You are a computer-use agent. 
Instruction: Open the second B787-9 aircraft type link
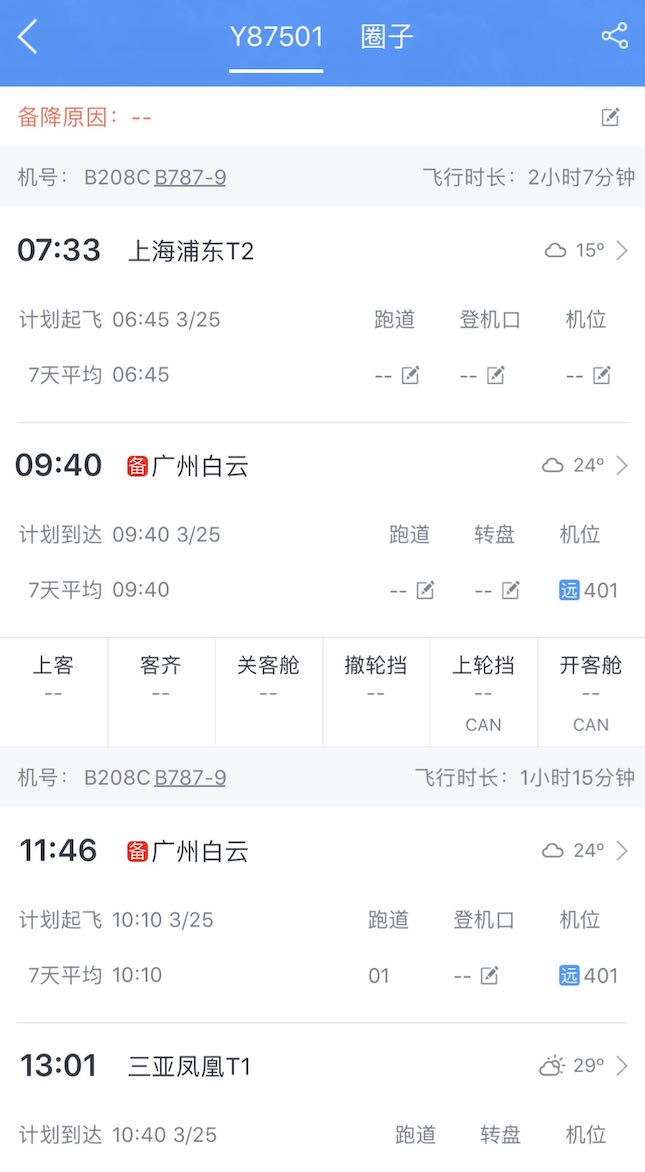(190, 778)
